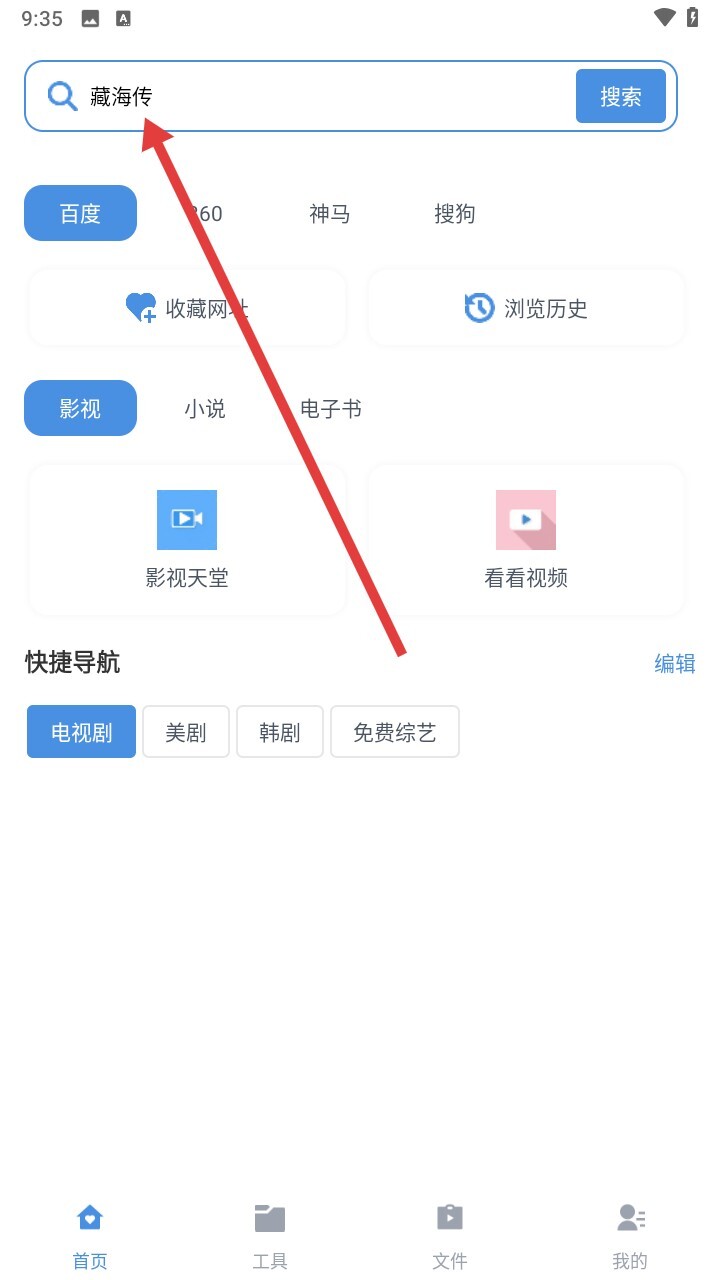Image resolution: width=720 pixels, height=1280 pixels.
Task: Switch to the 小说 category
Action: (x=204, y=409)
